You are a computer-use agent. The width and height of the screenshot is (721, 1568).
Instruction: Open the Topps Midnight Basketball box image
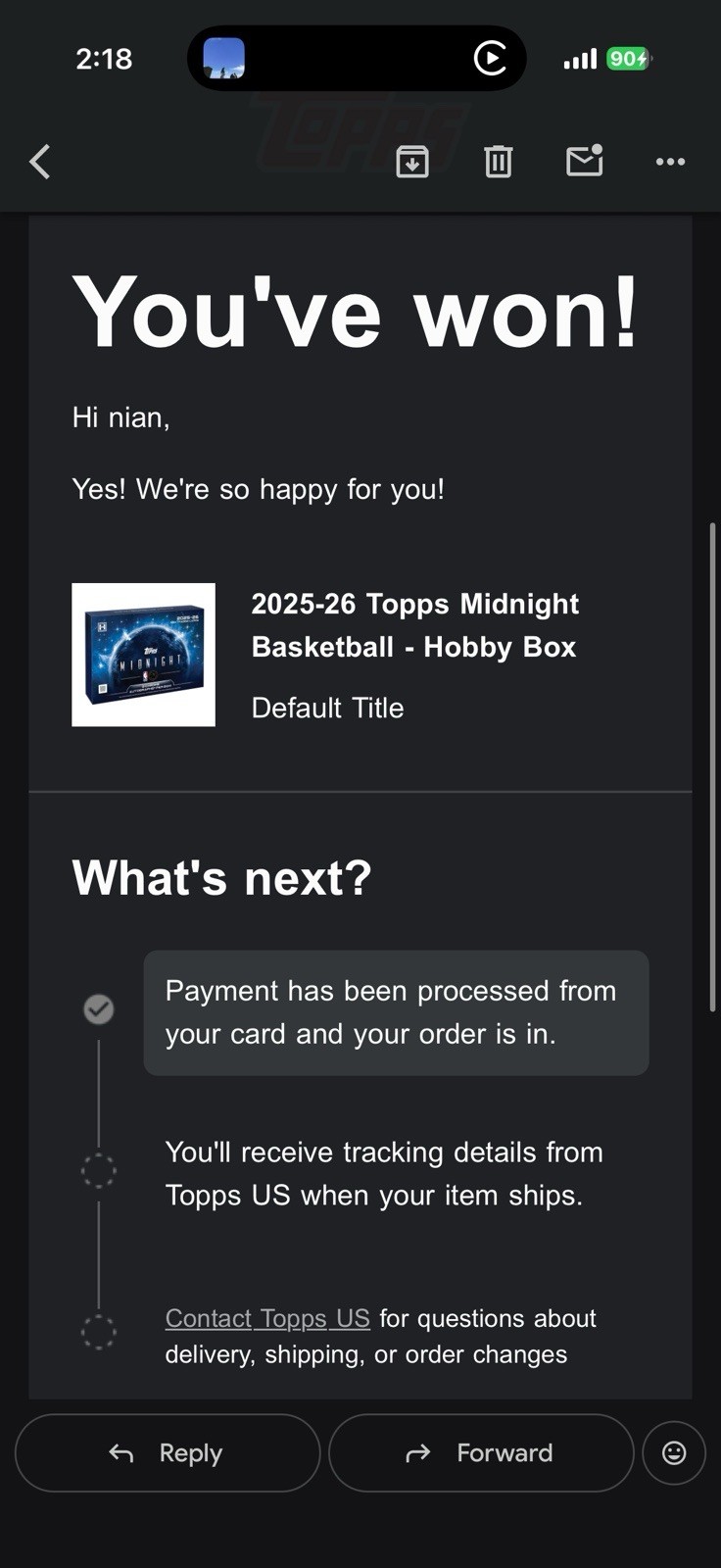(x=143, y=655)
